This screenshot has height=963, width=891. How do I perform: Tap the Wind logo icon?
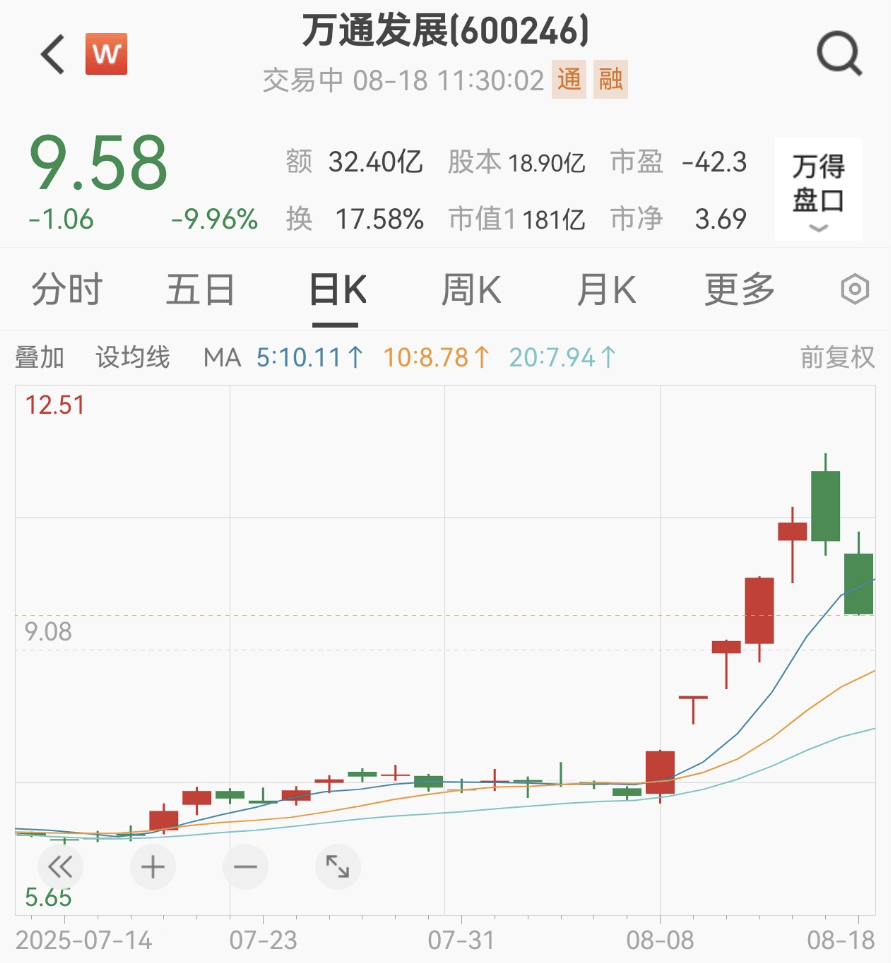pos(107,54)
